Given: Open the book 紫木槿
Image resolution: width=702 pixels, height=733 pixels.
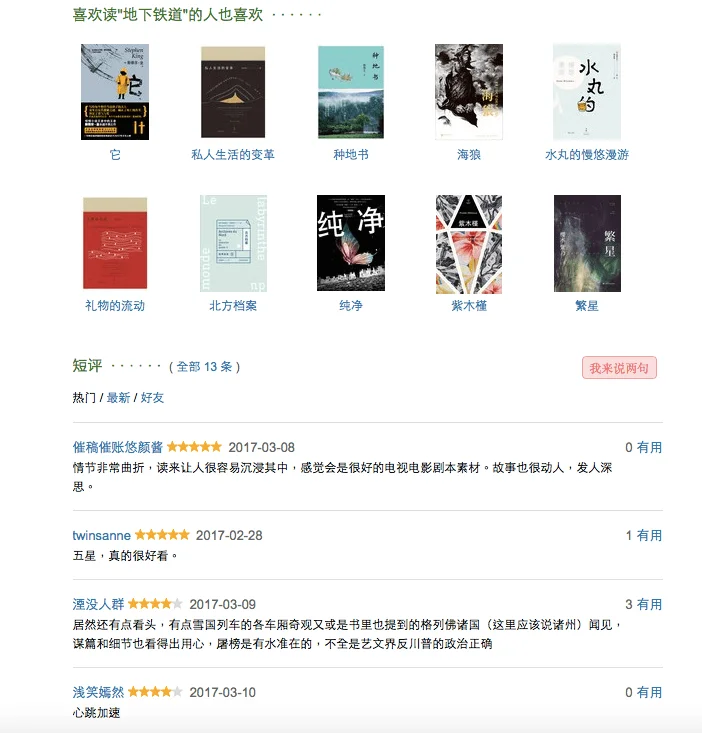Looking at the screenshot, I should pos(469,243).
